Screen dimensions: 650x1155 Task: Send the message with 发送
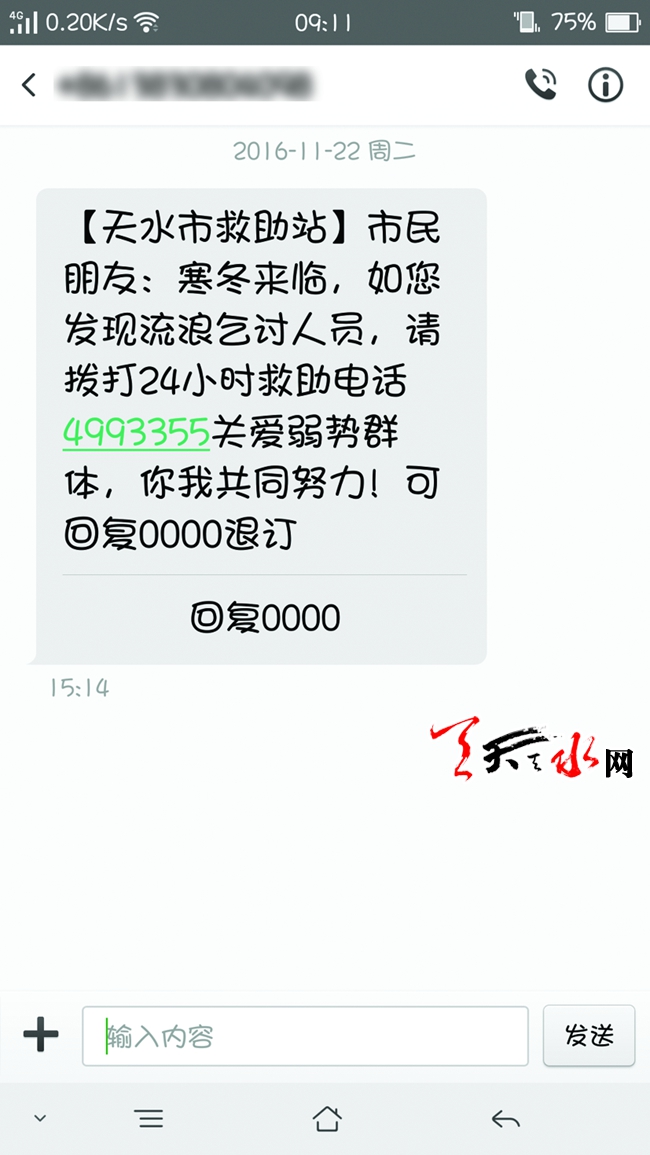click(588, 1036)
